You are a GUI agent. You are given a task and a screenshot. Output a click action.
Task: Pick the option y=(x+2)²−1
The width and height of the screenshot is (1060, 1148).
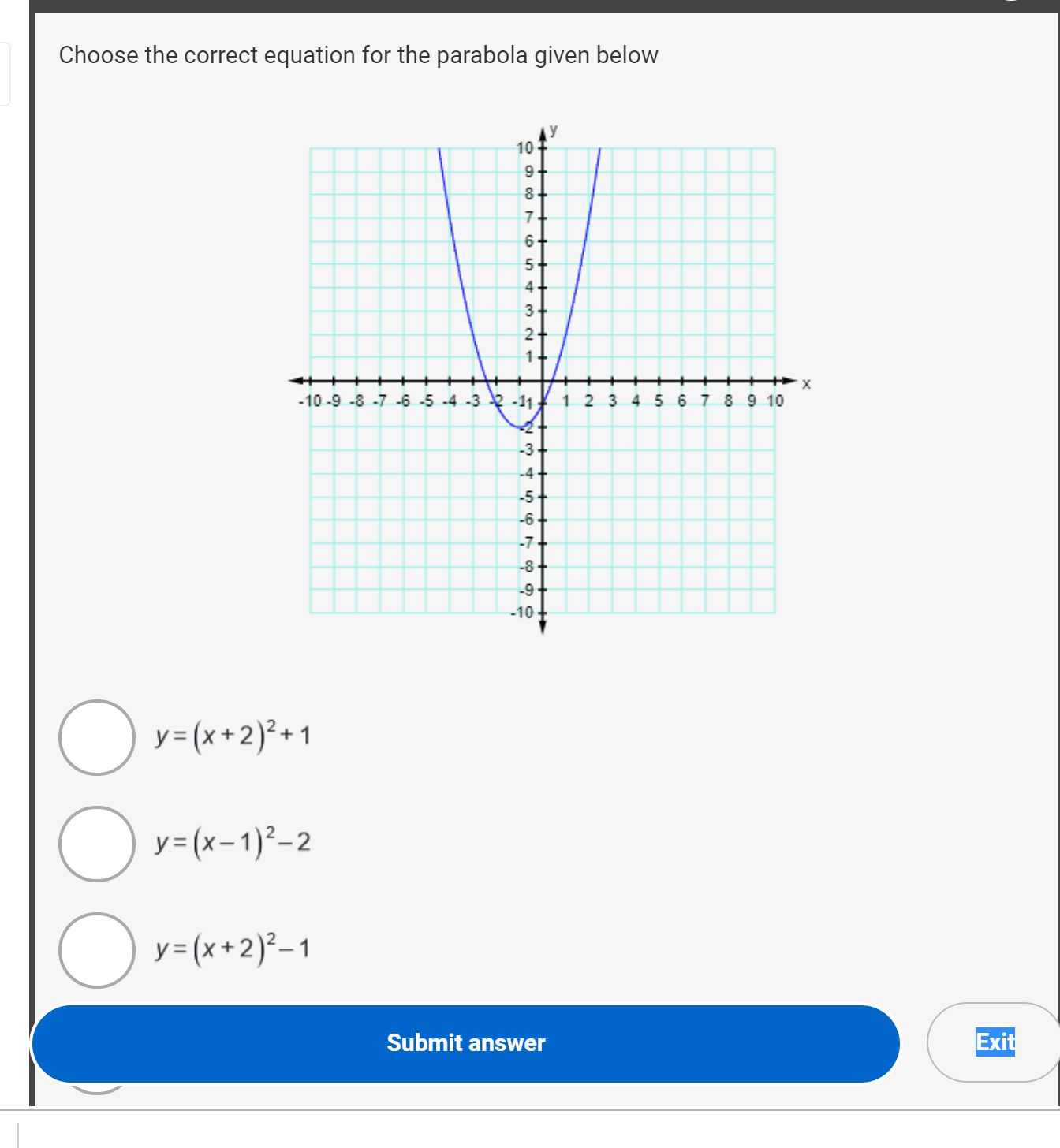point(97,950)
